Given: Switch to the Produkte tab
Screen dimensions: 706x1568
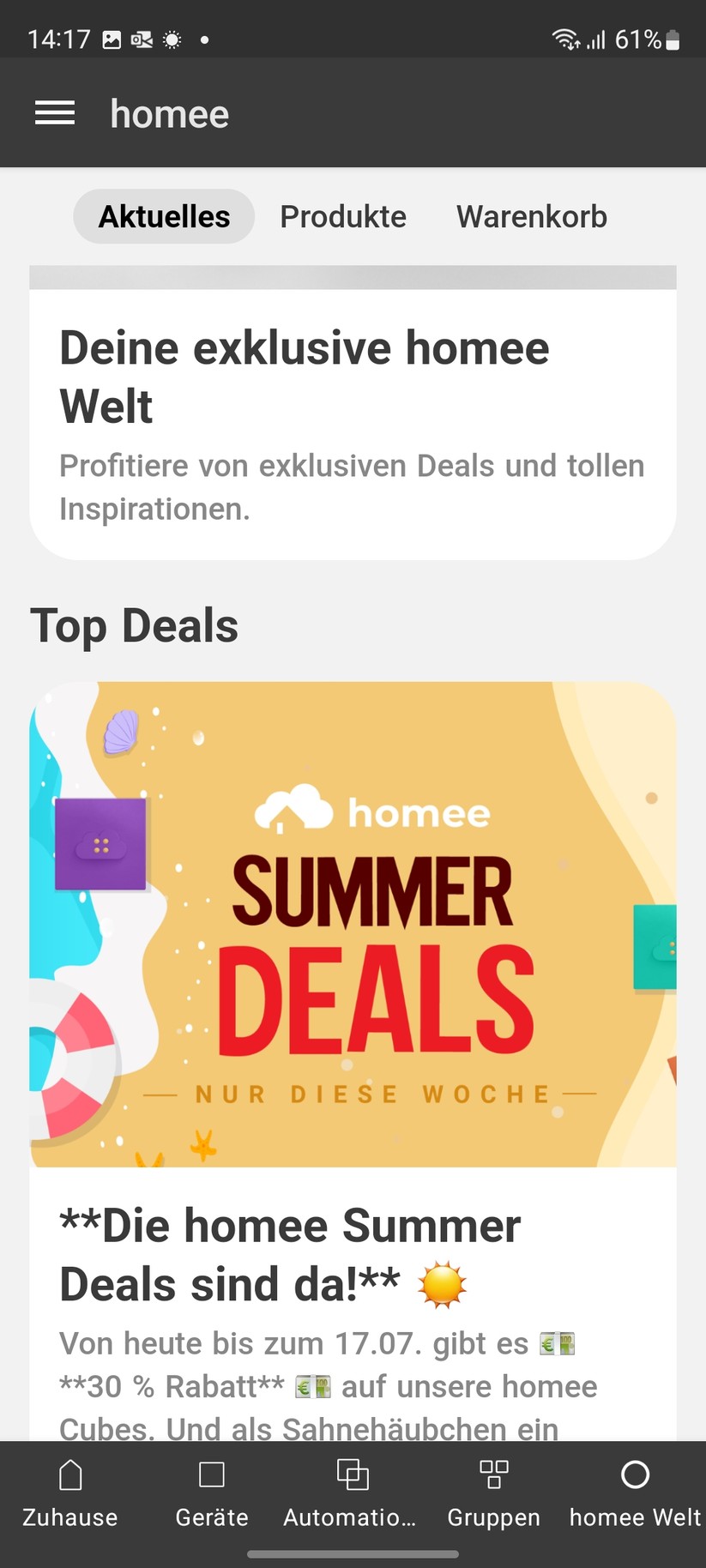Looking at the screenshot, I should [x=342, y=216].
